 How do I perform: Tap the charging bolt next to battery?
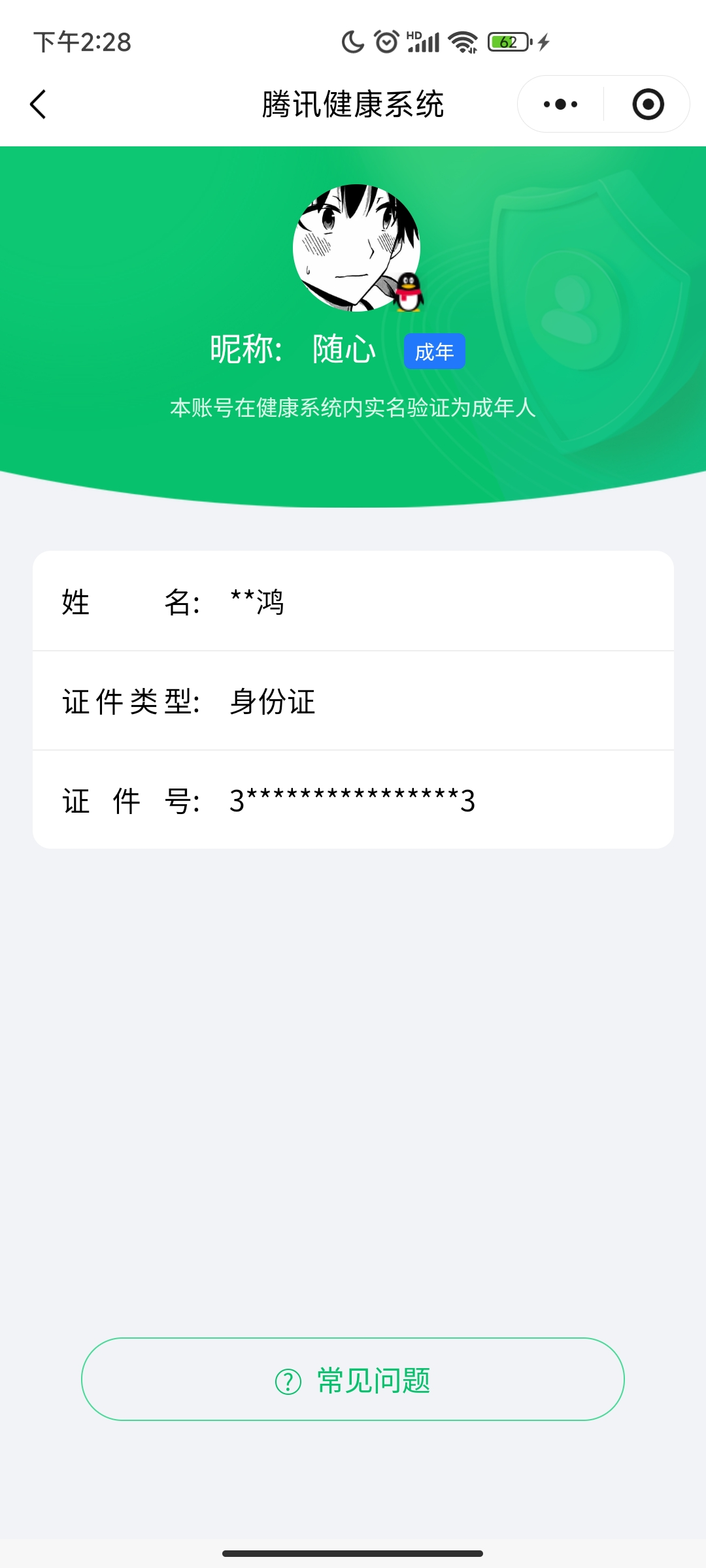(543, 41)
